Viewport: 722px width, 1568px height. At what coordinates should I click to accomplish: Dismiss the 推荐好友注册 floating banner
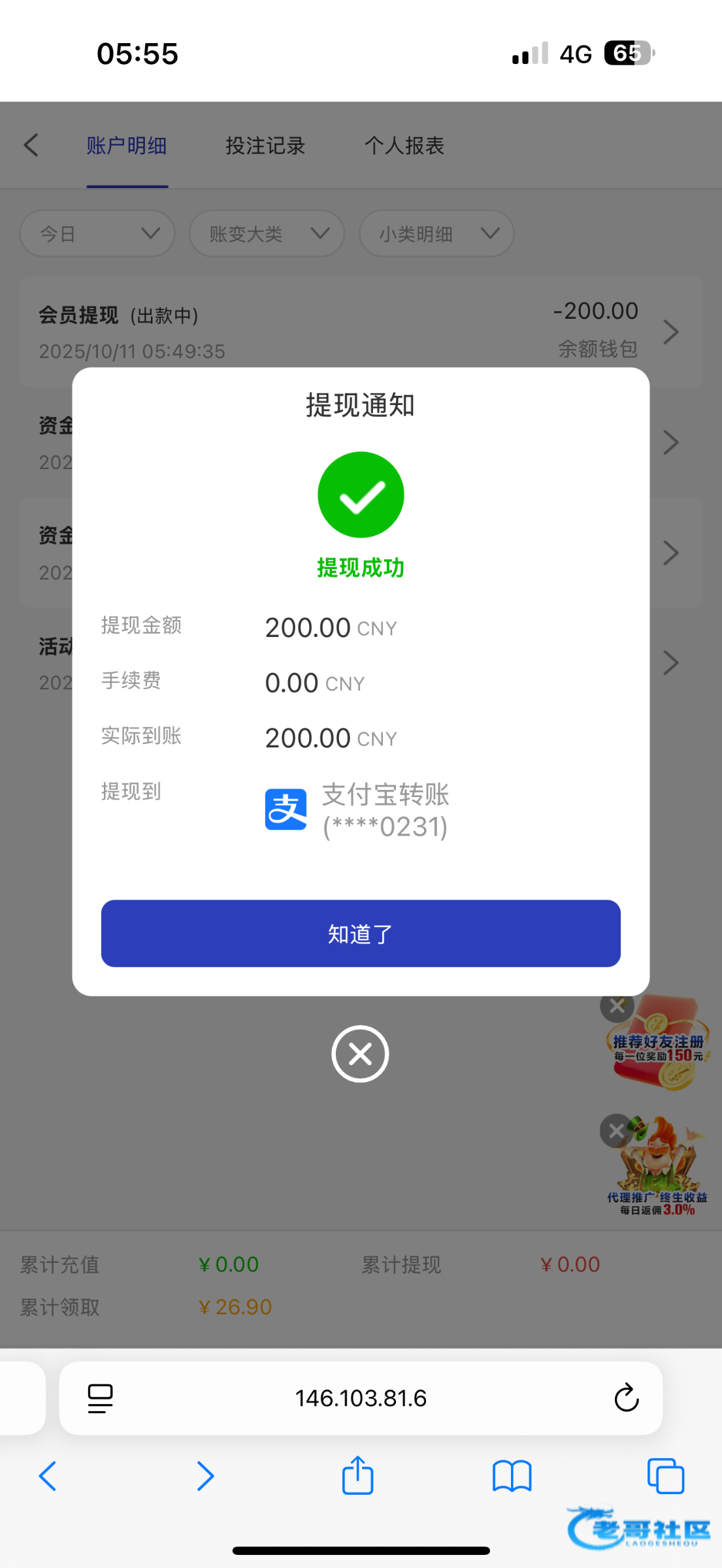click(617, 1007)
